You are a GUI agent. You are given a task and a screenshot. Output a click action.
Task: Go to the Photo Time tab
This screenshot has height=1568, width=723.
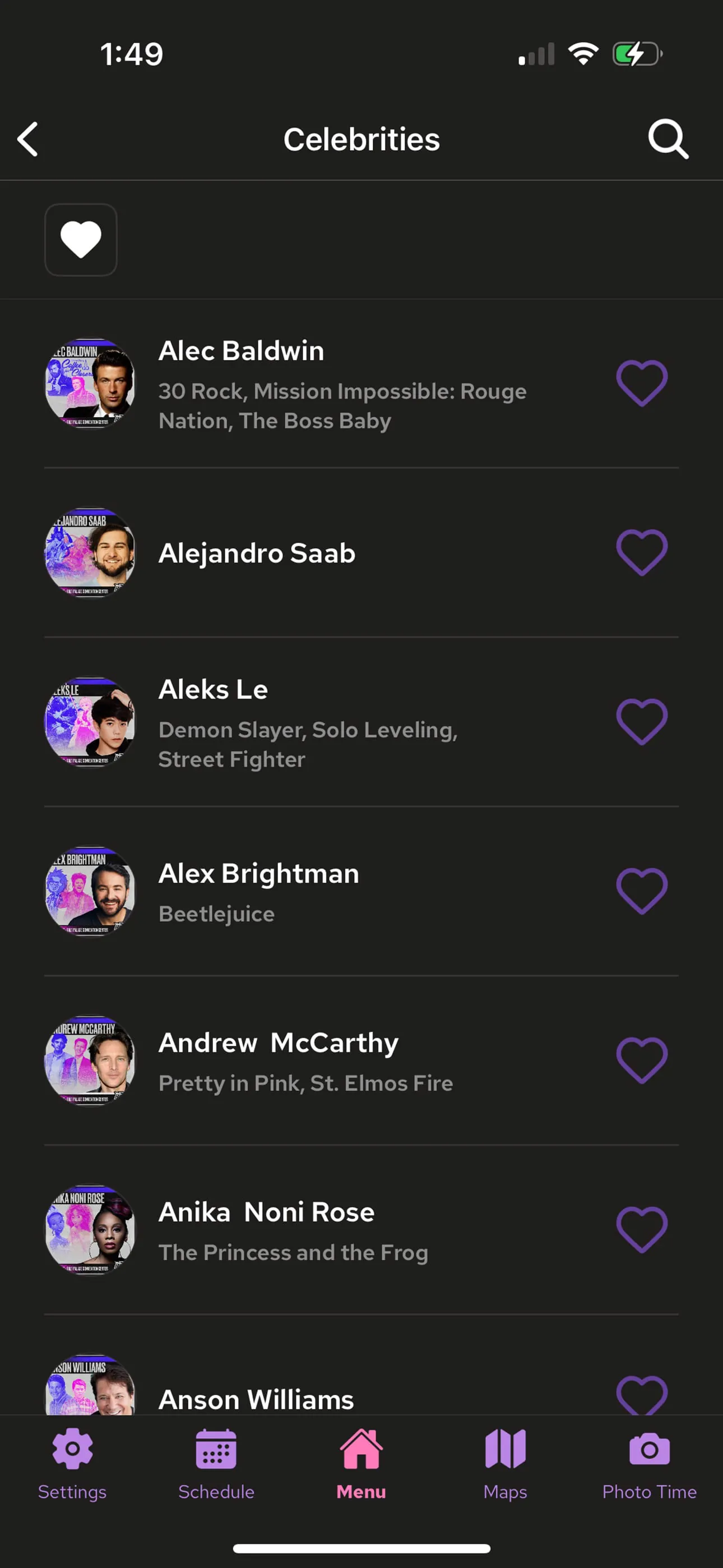pos(650,1462)
